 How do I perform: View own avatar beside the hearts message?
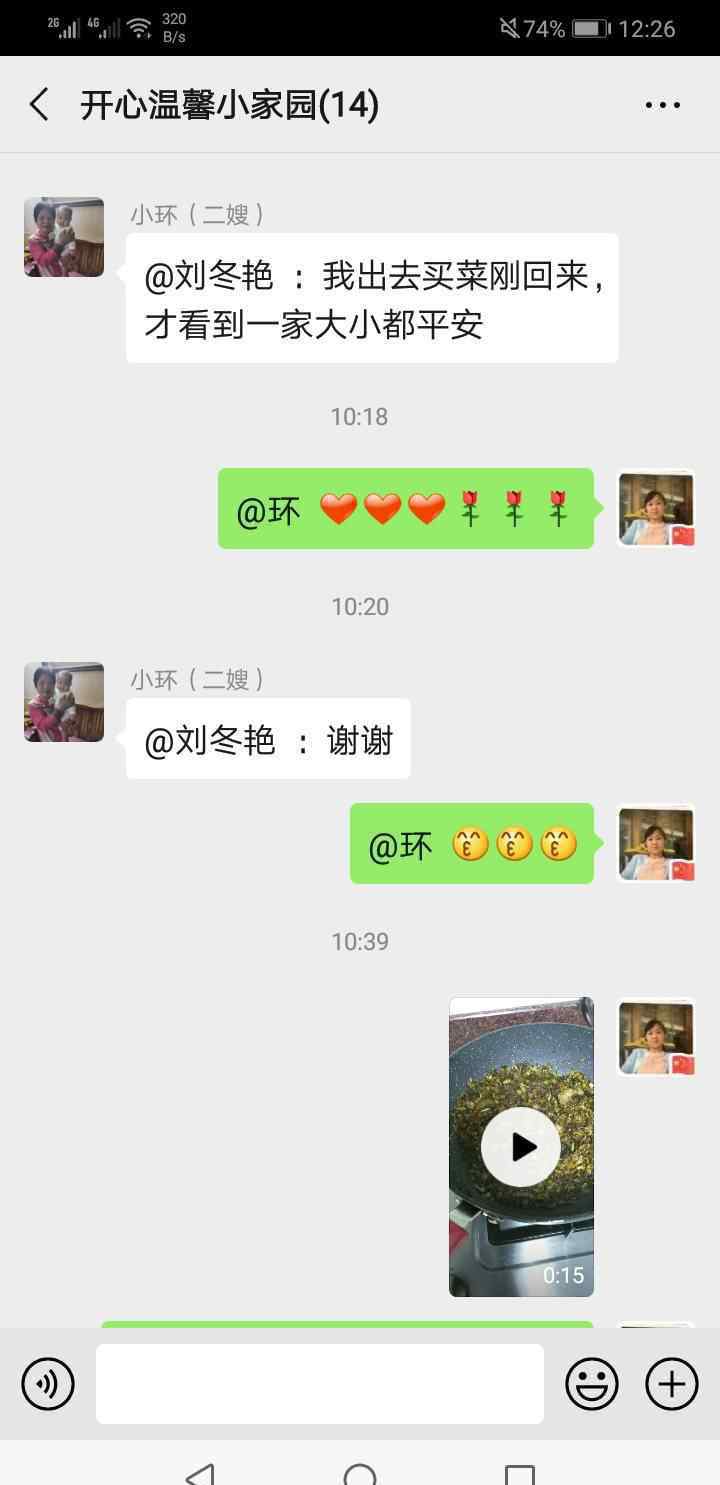point(656,508)
